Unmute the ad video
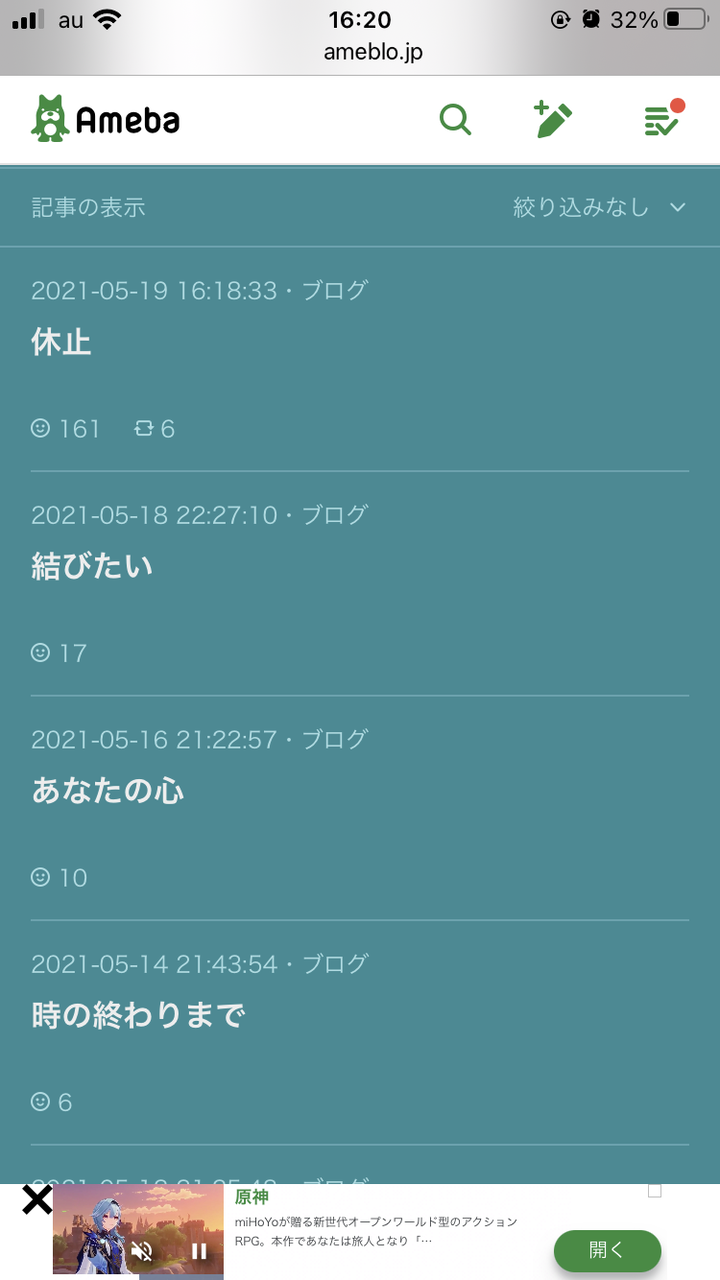720x1280 pixels. click(x=142, y=1251)
